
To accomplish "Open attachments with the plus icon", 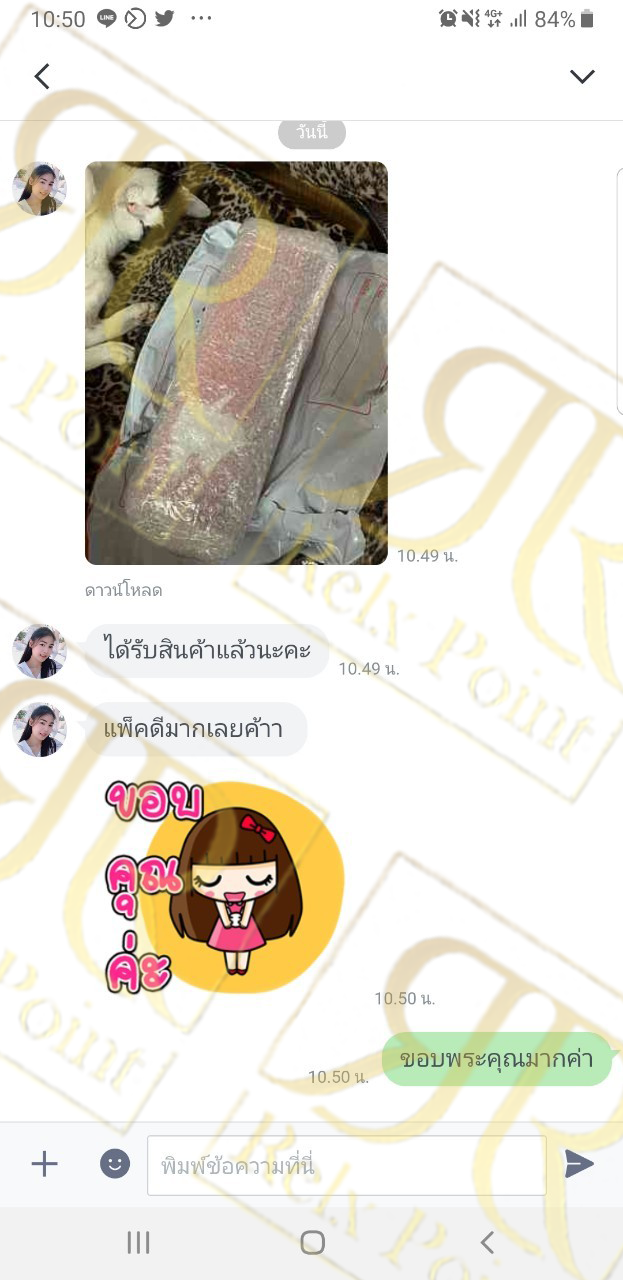I will [x=45, y=1164].
